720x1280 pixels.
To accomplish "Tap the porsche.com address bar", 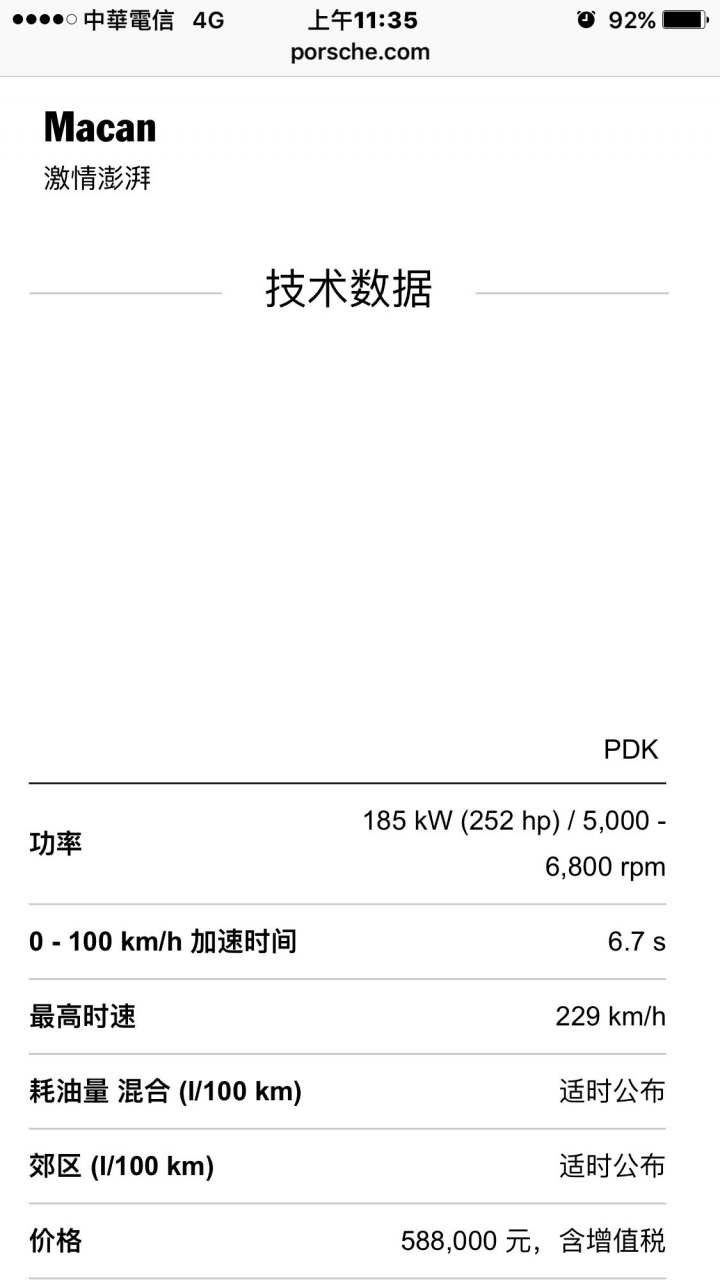I will pos(360,53).
